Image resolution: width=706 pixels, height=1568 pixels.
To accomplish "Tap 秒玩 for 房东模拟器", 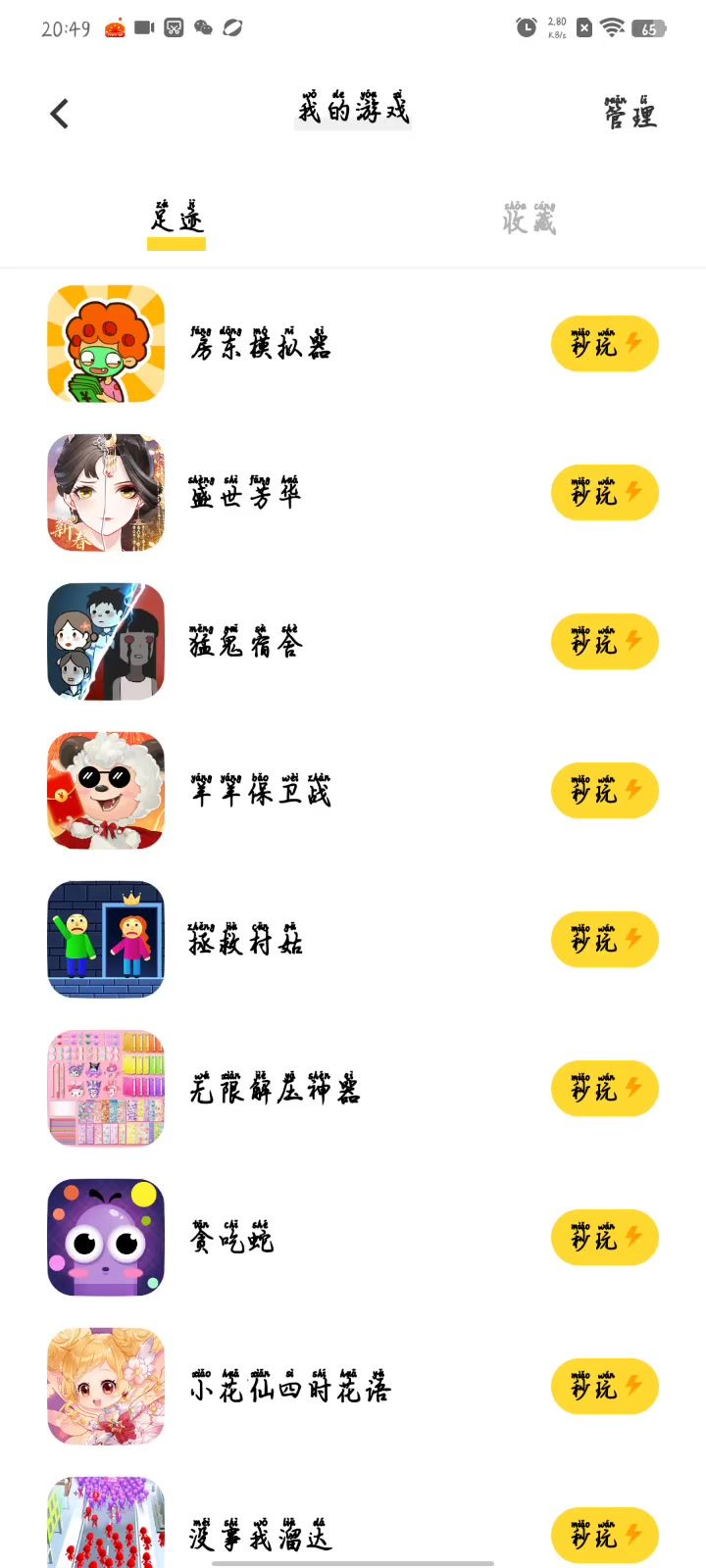I will coord(604,344).
